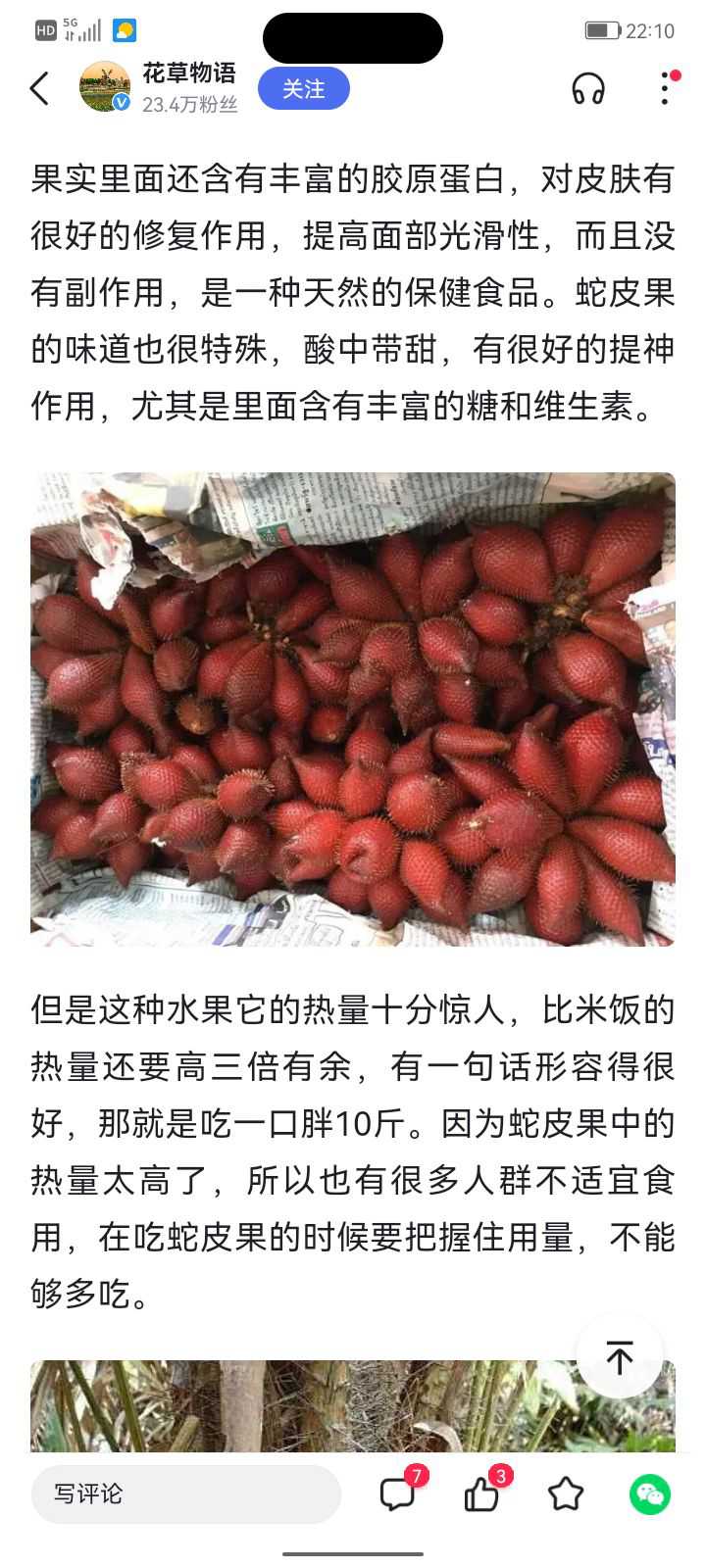Viewport: 706px width, 1568px height.
Task: Follow the author with the 关注 button
Action: (304, 88)
